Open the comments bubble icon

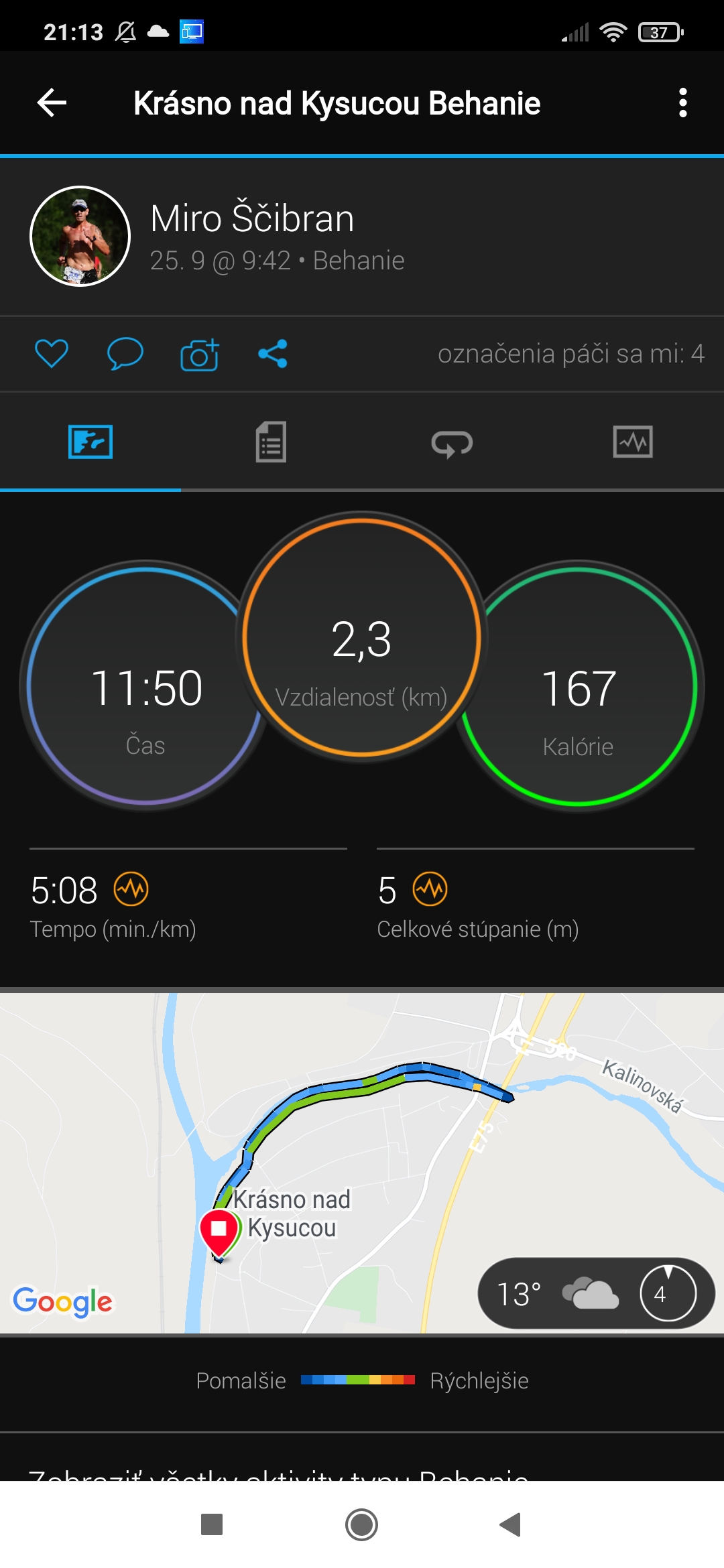pyautogui.click(x=125, y=353)
